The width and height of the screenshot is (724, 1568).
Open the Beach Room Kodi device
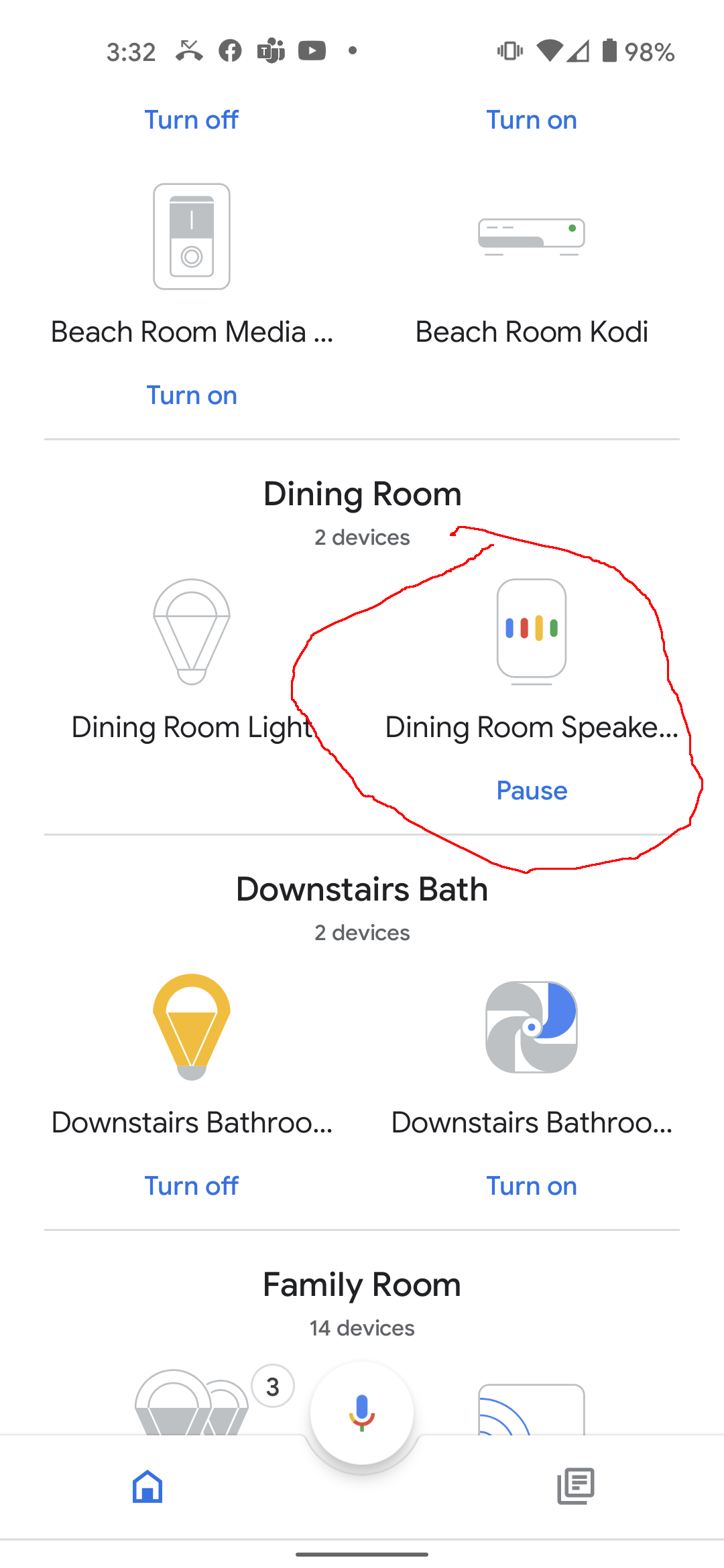pyautogui.click(x=532, y=236)
